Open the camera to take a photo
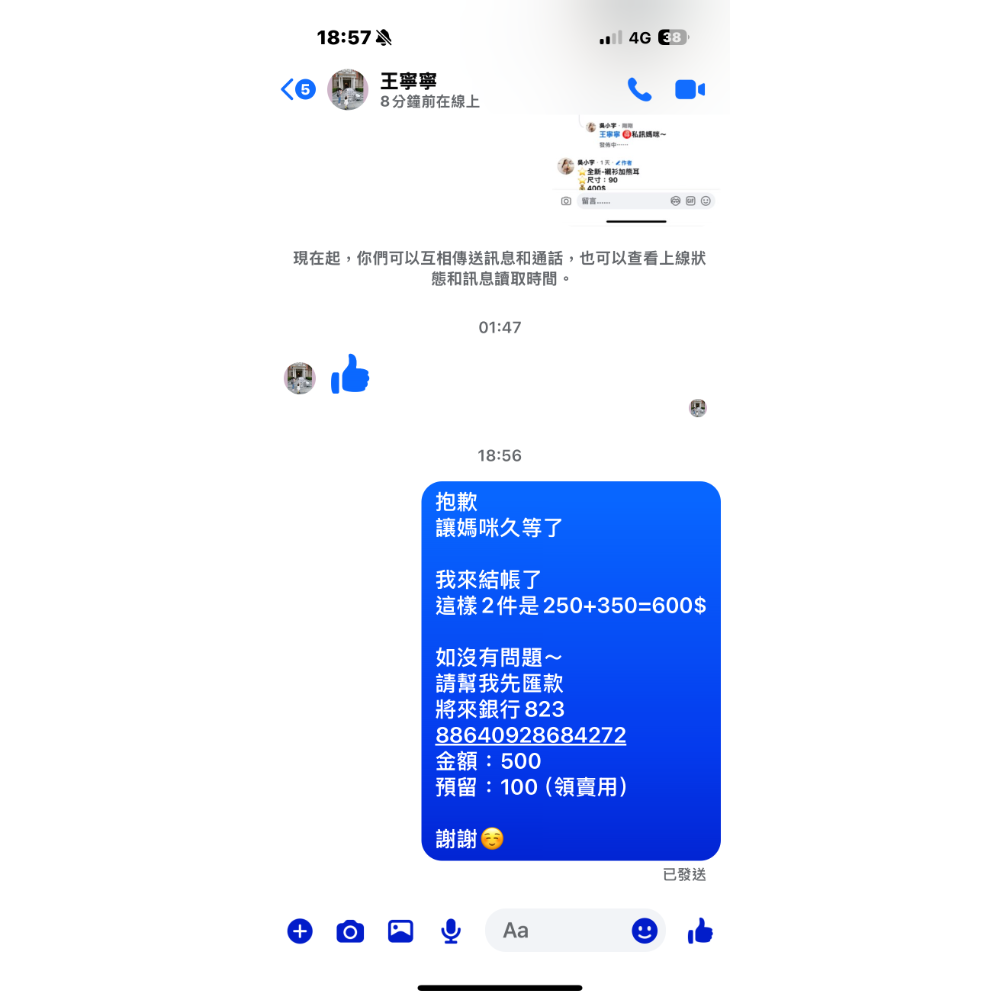 coord(350,932)
